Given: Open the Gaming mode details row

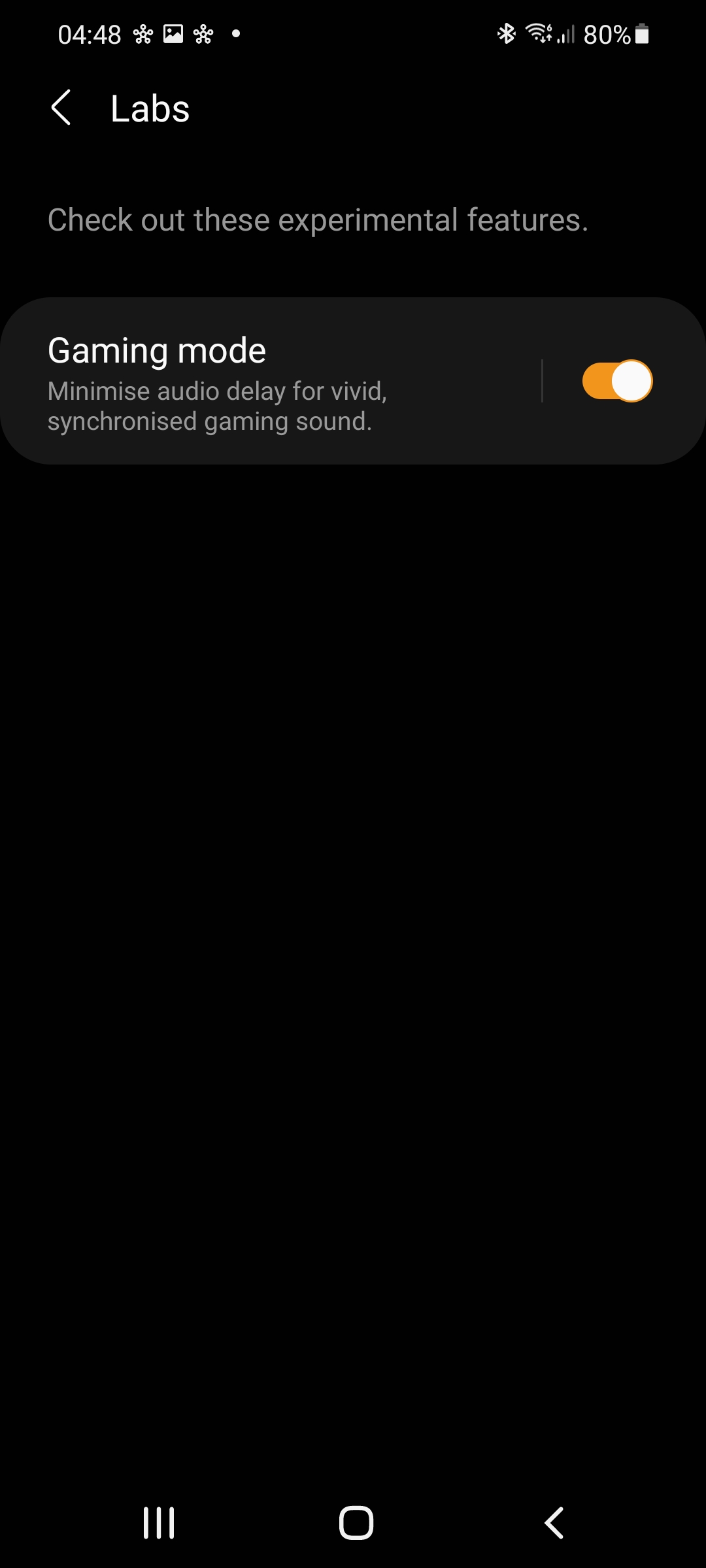Looking at the screenshot, I should pyautogui.click(x=271, y=382).
